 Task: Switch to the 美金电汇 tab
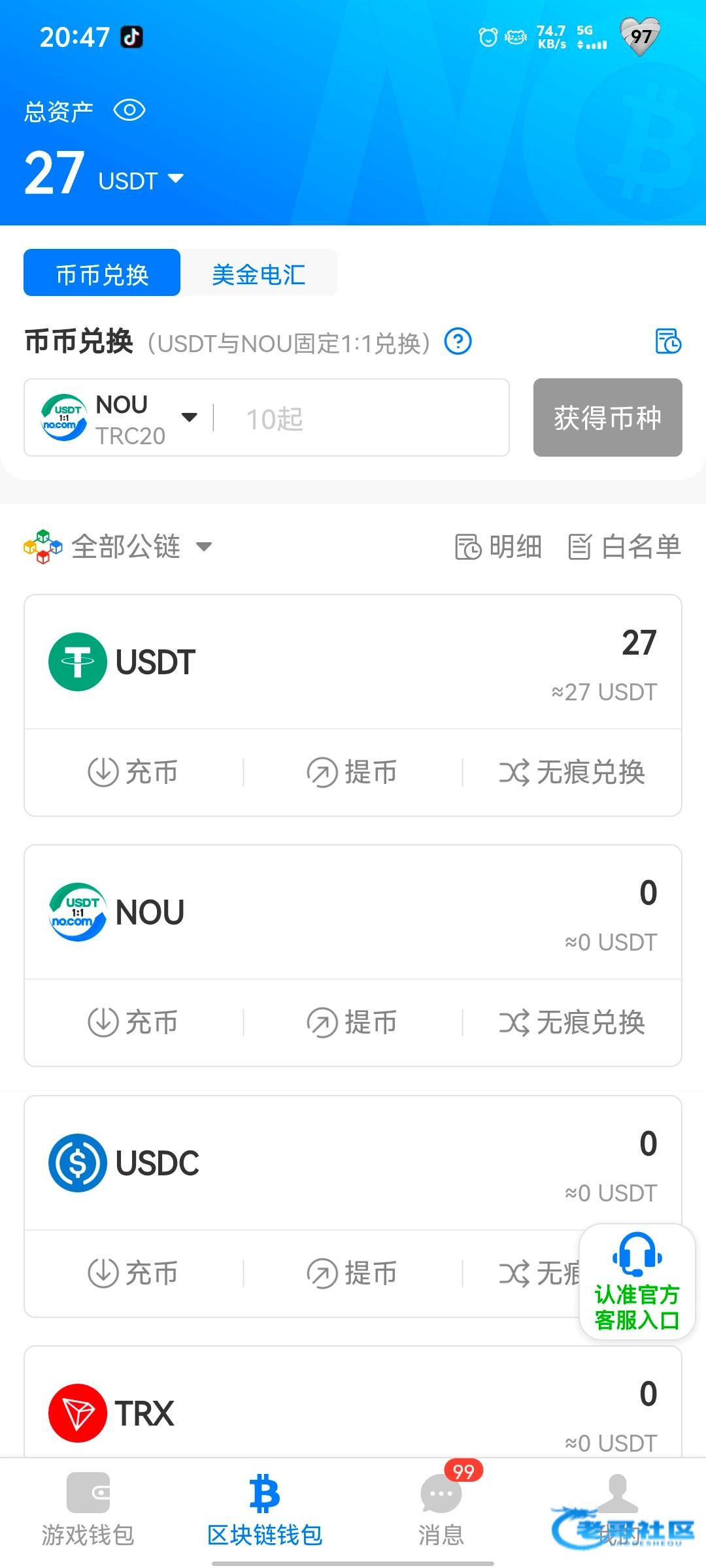[259, 273]
